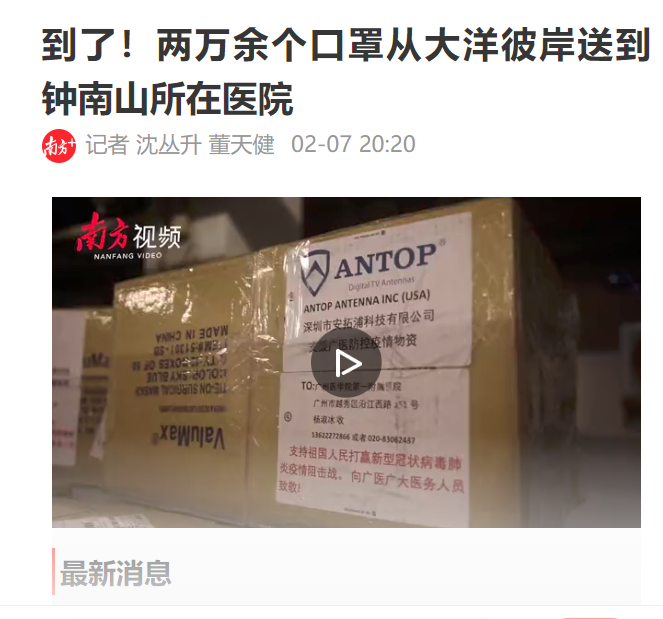Open the Nanfang+ author avatar
The width and height of the screenshot is (663, 619).
[58, 146]
